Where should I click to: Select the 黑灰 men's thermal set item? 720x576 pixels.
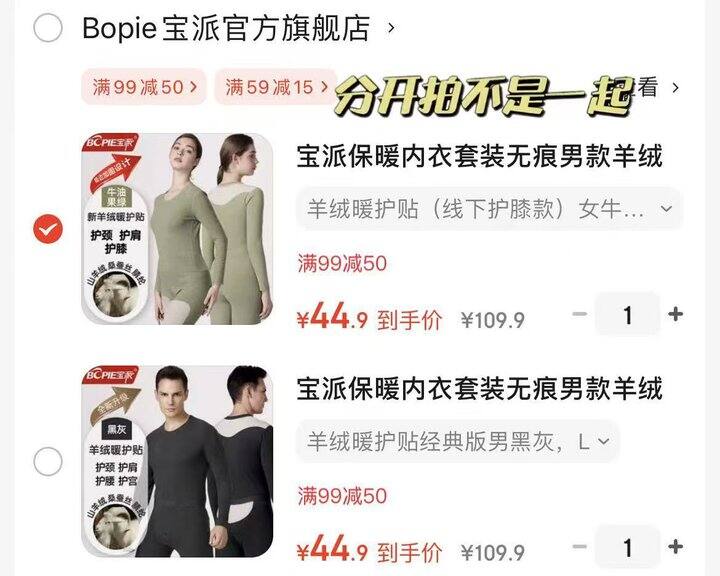(48, 461)
